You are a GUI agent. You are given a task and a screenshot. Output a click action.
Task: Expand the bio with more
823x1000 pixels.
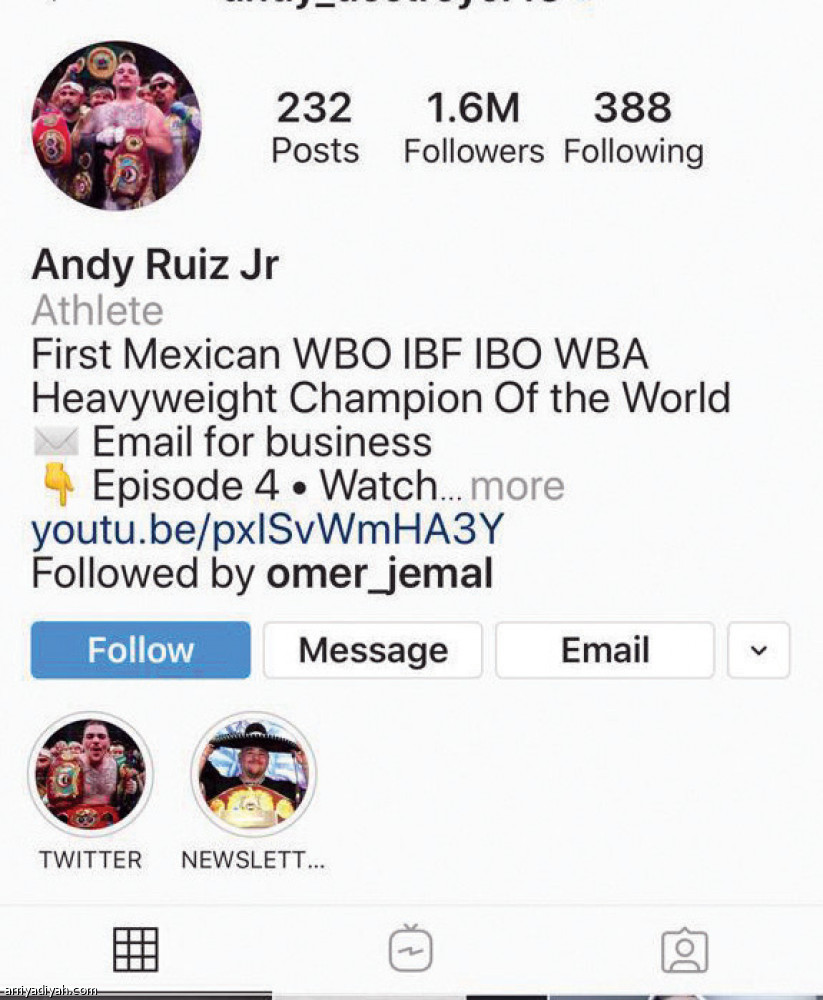pyautogui.click(x=516, y=486)
